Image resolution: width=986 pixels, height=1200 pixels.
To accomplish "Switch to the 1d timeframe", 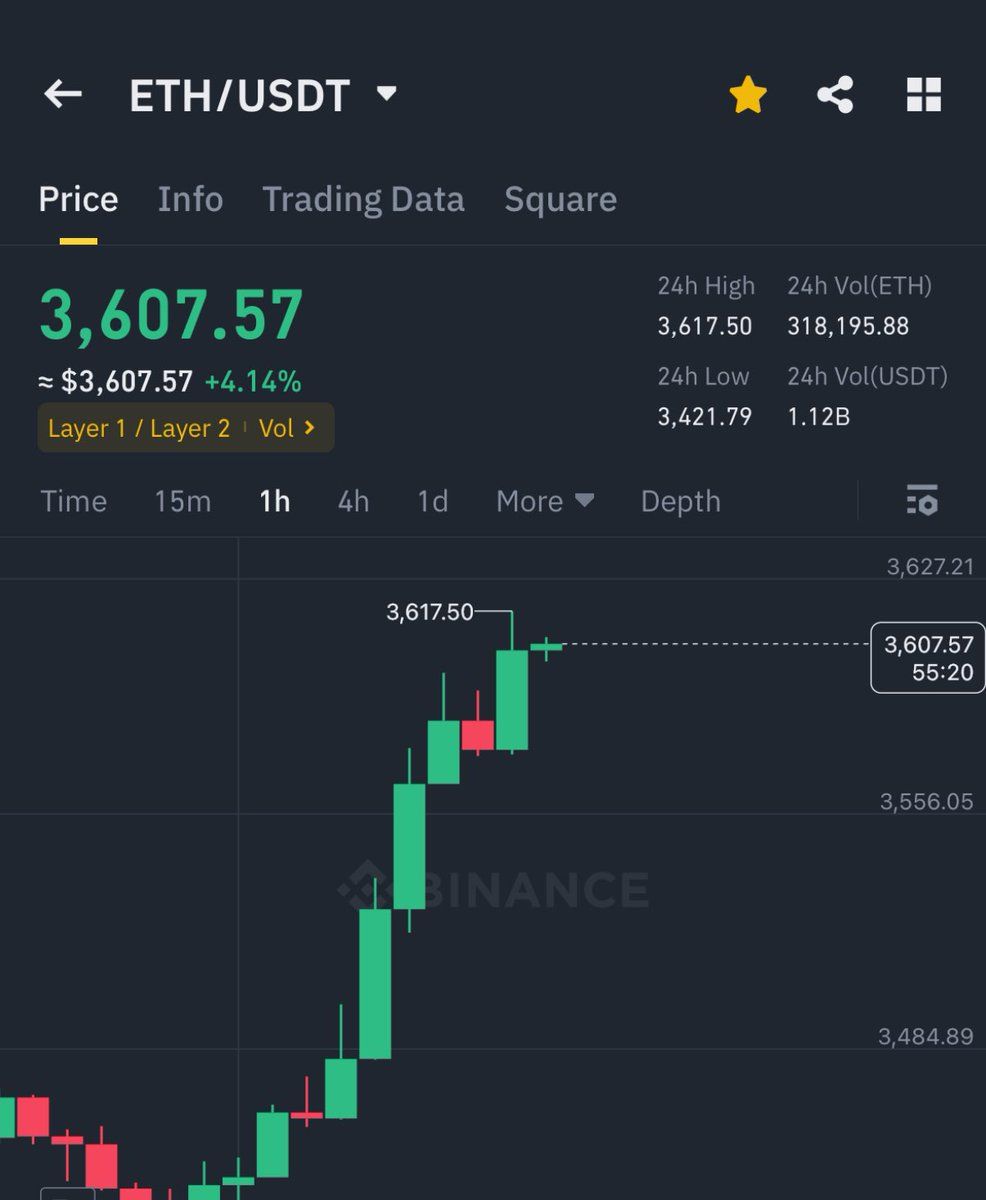I will click(431, 501).
